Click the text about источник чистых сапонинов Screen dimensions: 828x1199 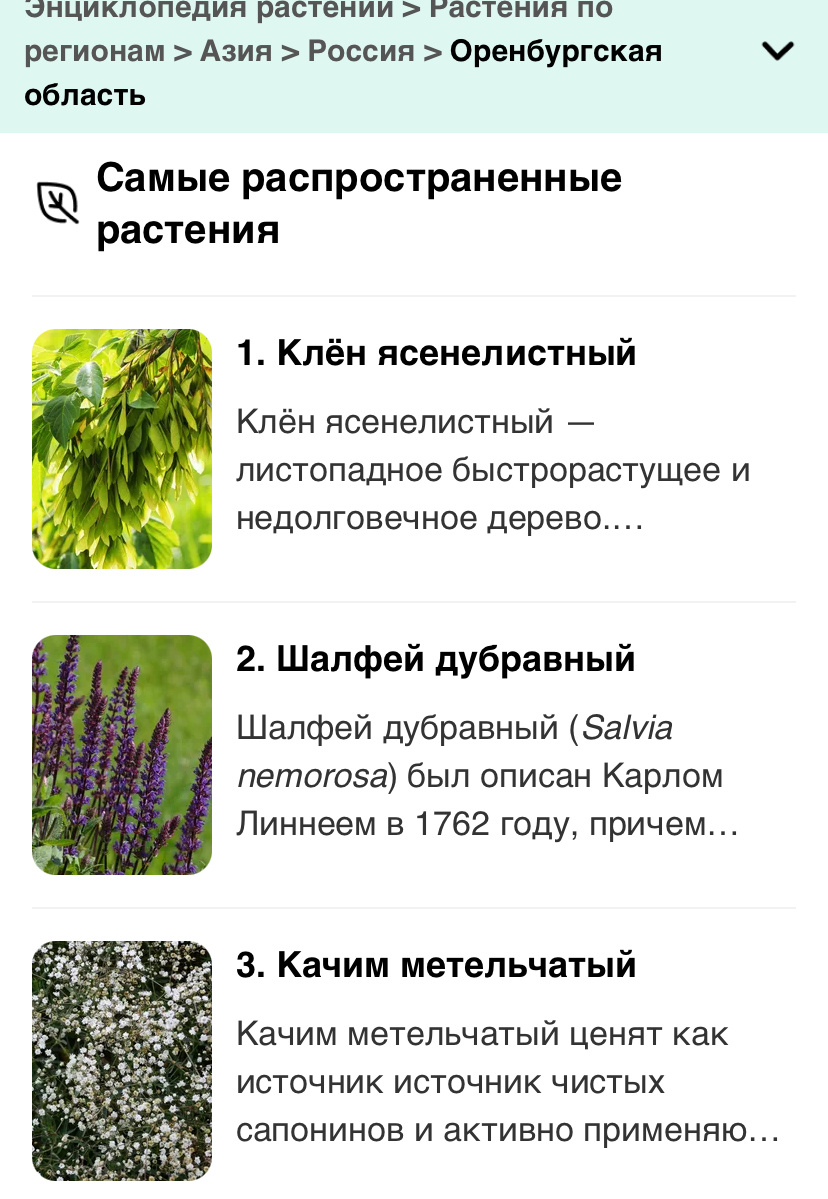(x=480, y=1082)
